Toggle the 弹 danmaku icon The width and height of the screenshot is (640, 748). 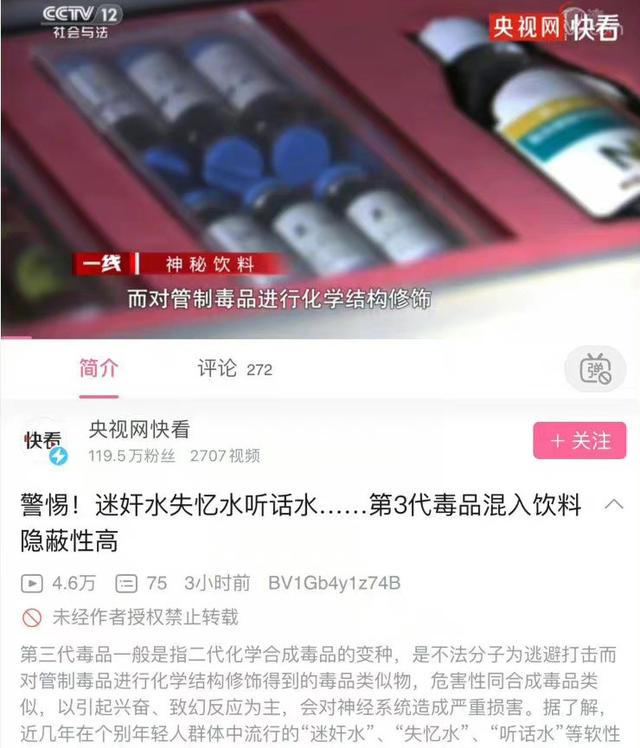[x=595, y=370]
